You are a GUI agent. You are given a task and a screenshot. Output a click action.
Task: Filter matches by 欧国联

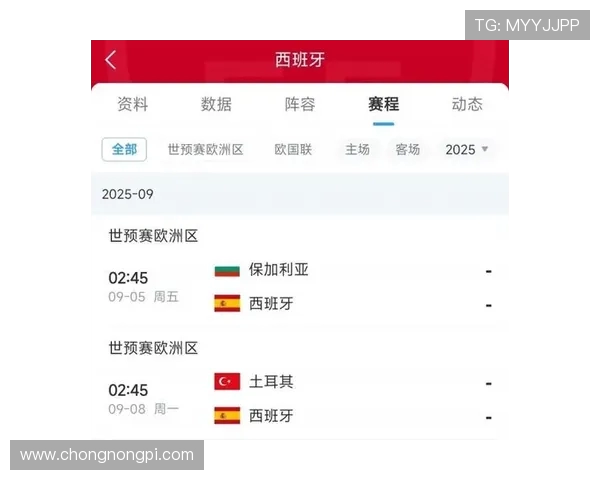[x=293, y=149]
